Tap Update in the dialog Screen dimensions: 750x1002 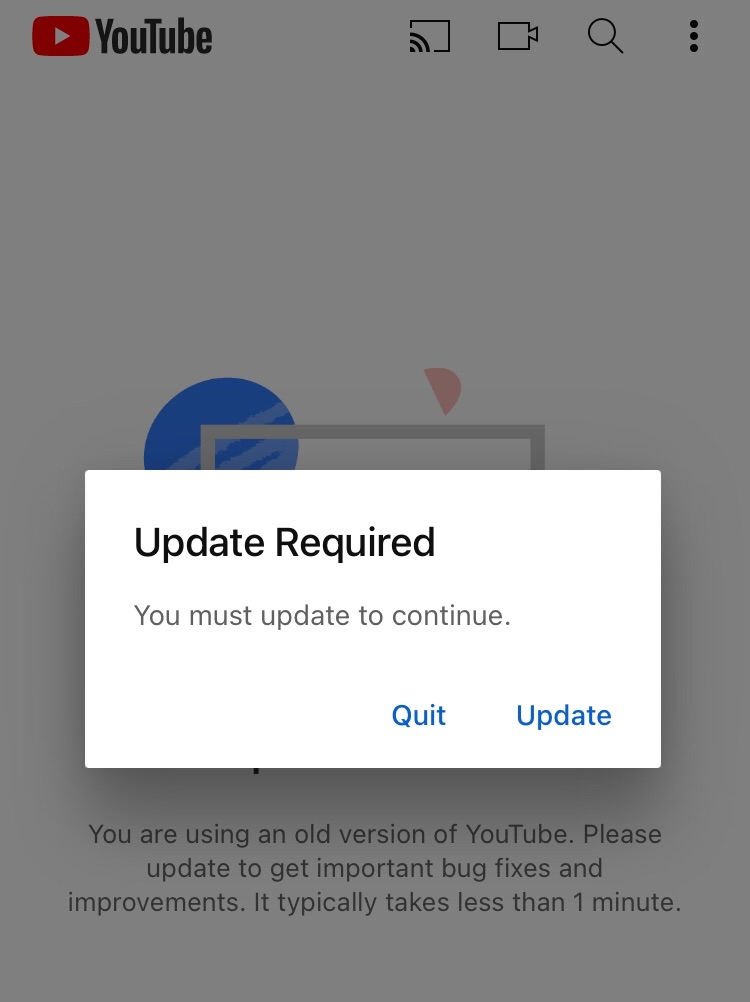(563, 715)
